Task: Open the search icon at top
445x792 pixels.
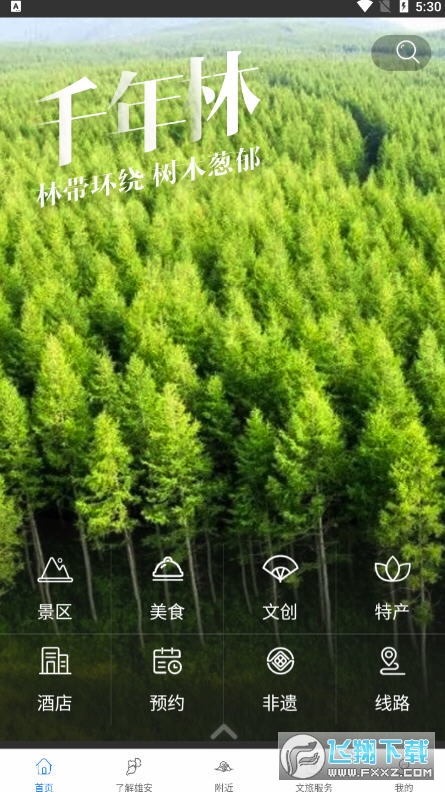Action: 401,53
